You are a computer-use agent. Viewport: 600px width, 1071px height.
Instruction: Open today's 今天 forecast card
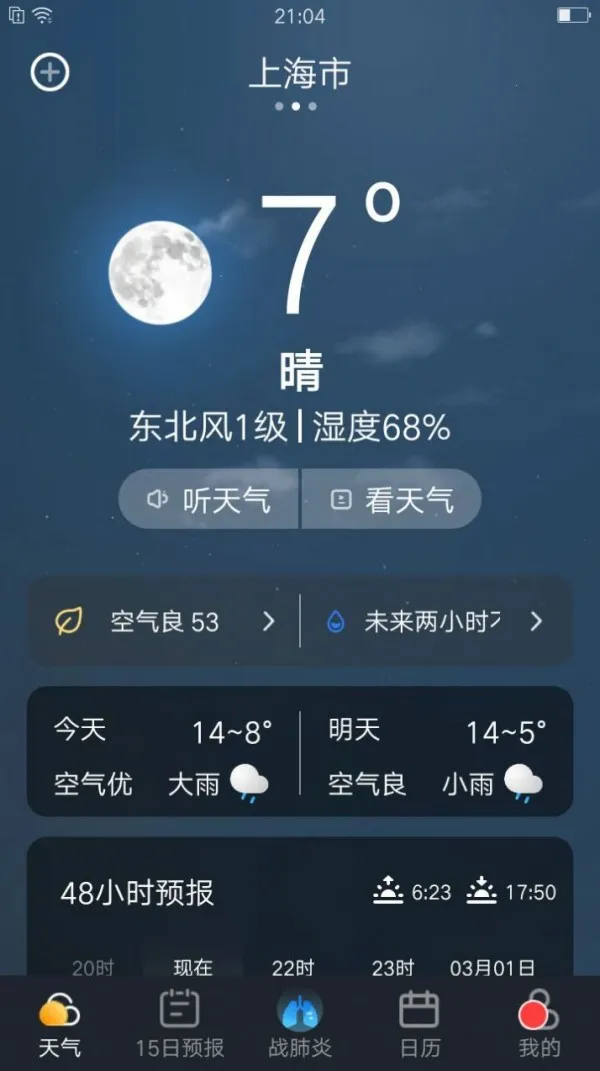pyautogui.click(x=163, y=751)
